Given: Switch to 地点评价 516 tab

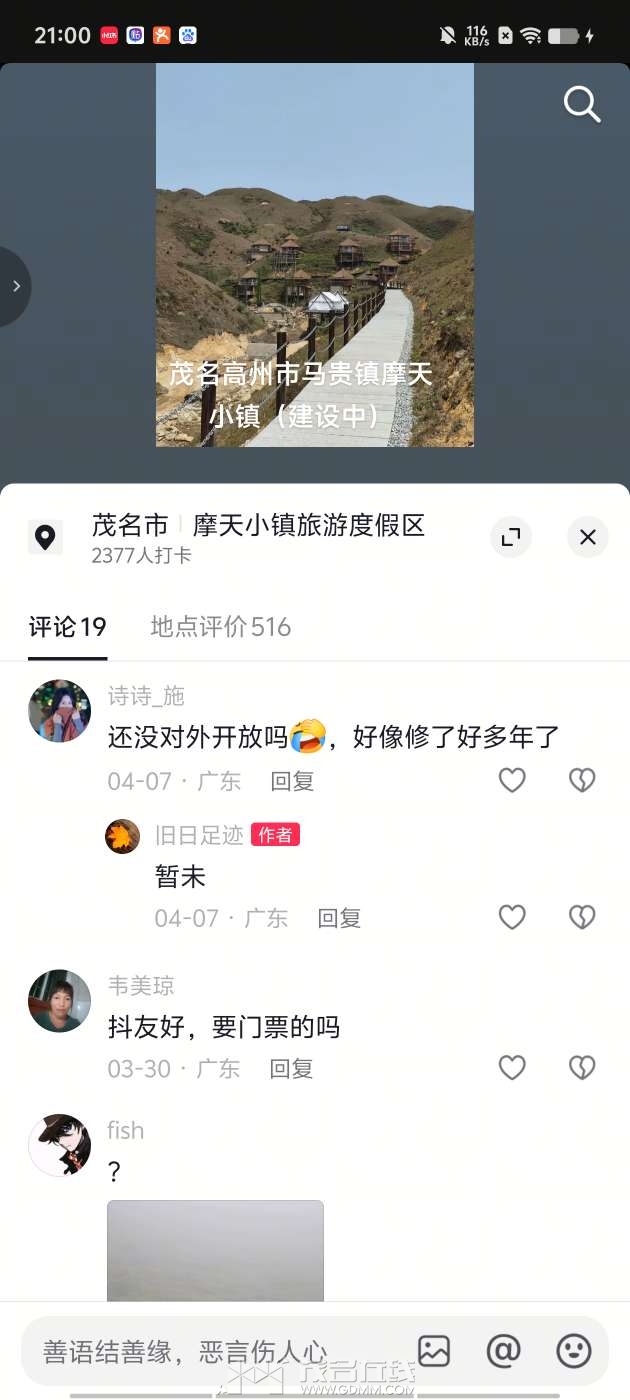Looking at the screenshot, I should [x=220, y=627].
